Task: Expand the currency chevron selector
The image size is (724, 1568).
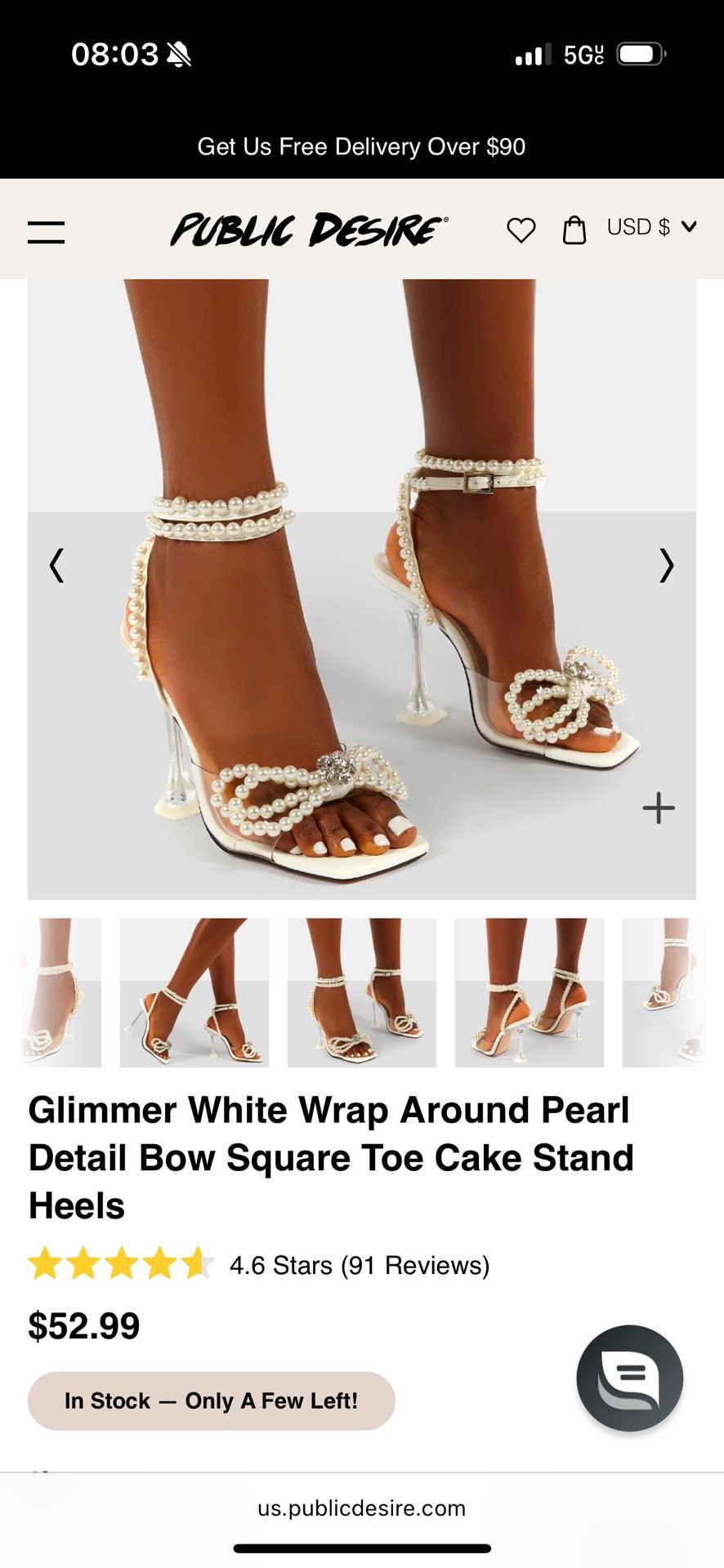Action: [x=690, y=228]
